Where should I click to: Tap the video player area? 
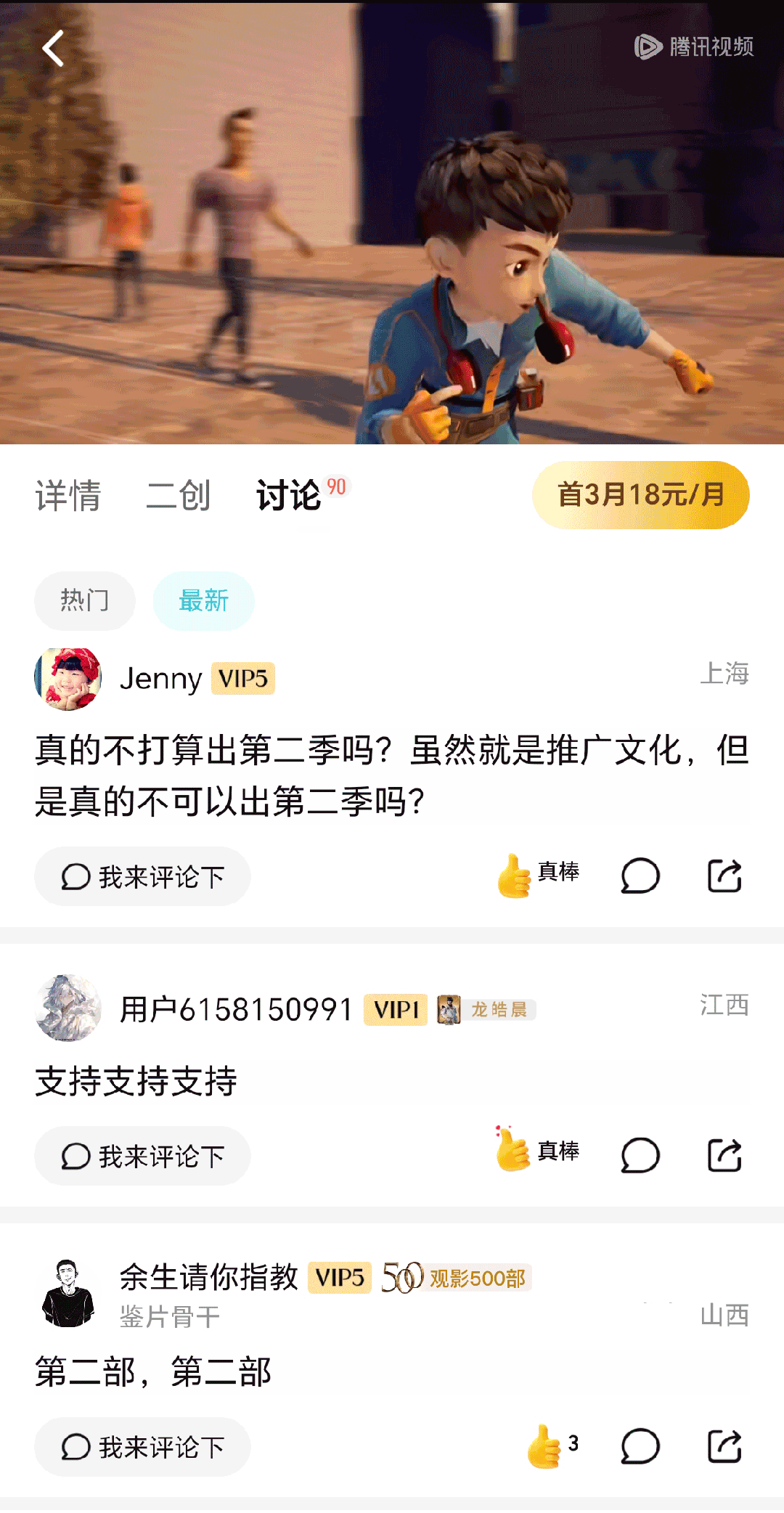pyautogui.click(x=392, y=240)
